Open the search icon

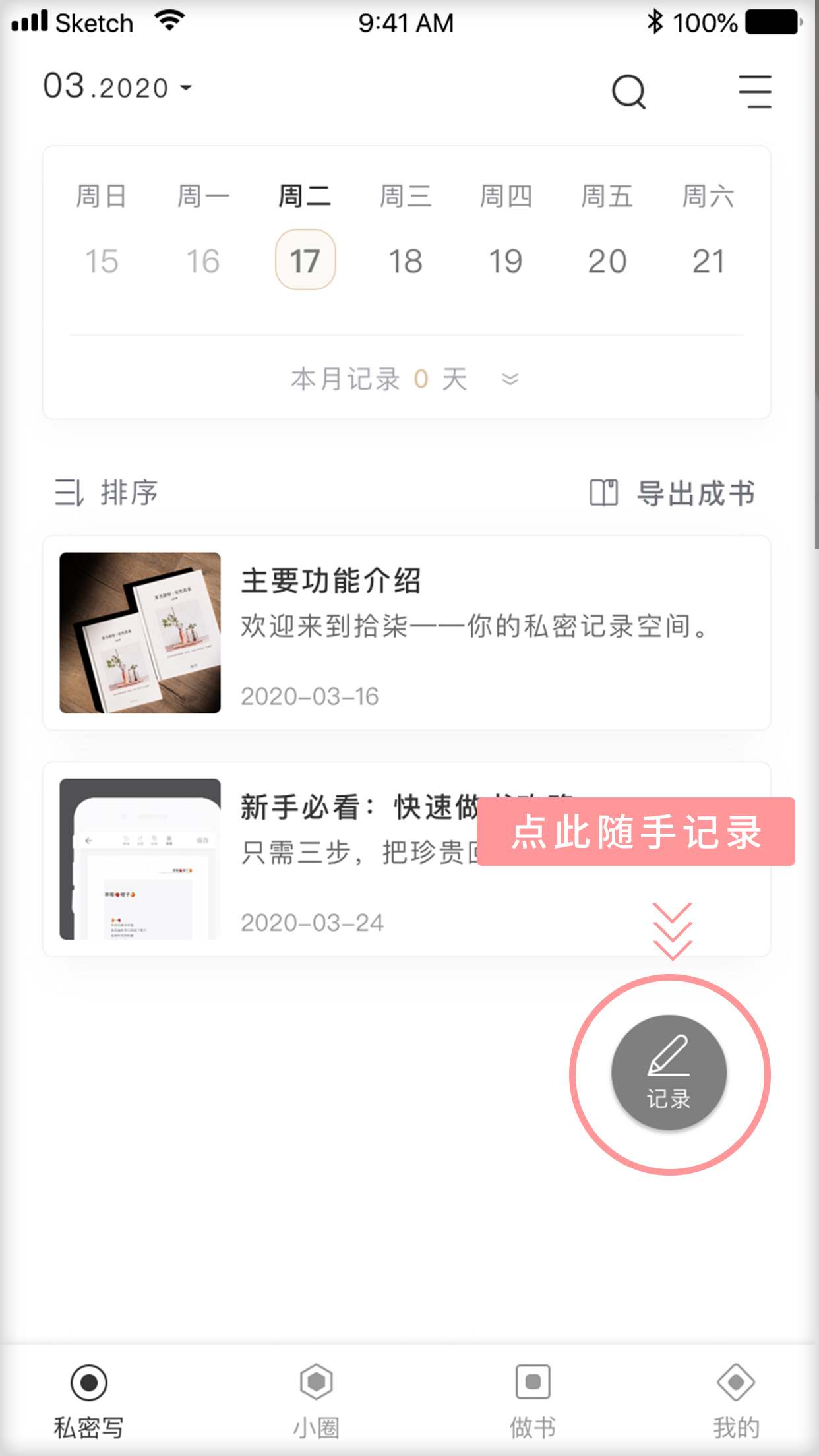(628, 91)
